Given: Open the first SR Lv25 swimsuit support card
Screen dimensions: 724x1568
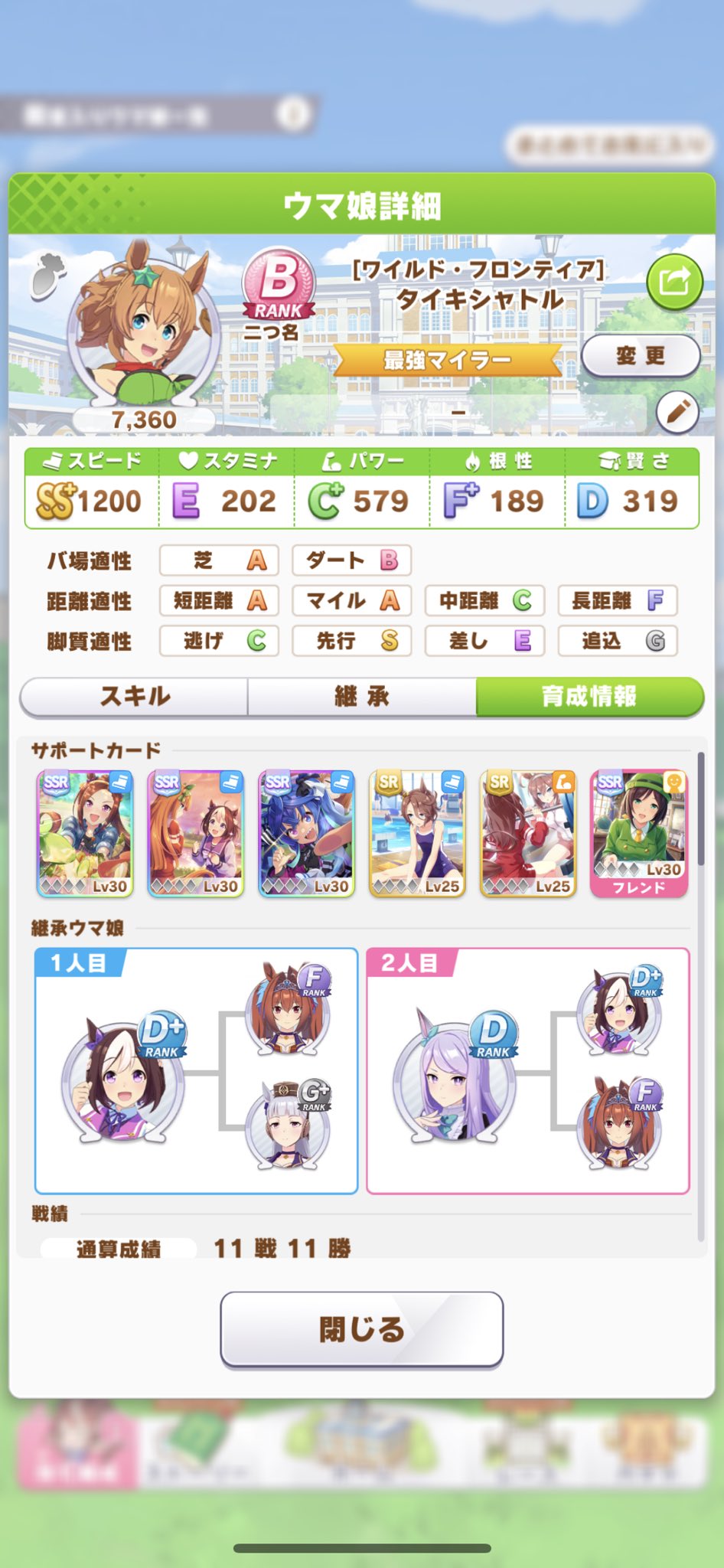Looking at the screenshot, I should [x=417, y=833].
